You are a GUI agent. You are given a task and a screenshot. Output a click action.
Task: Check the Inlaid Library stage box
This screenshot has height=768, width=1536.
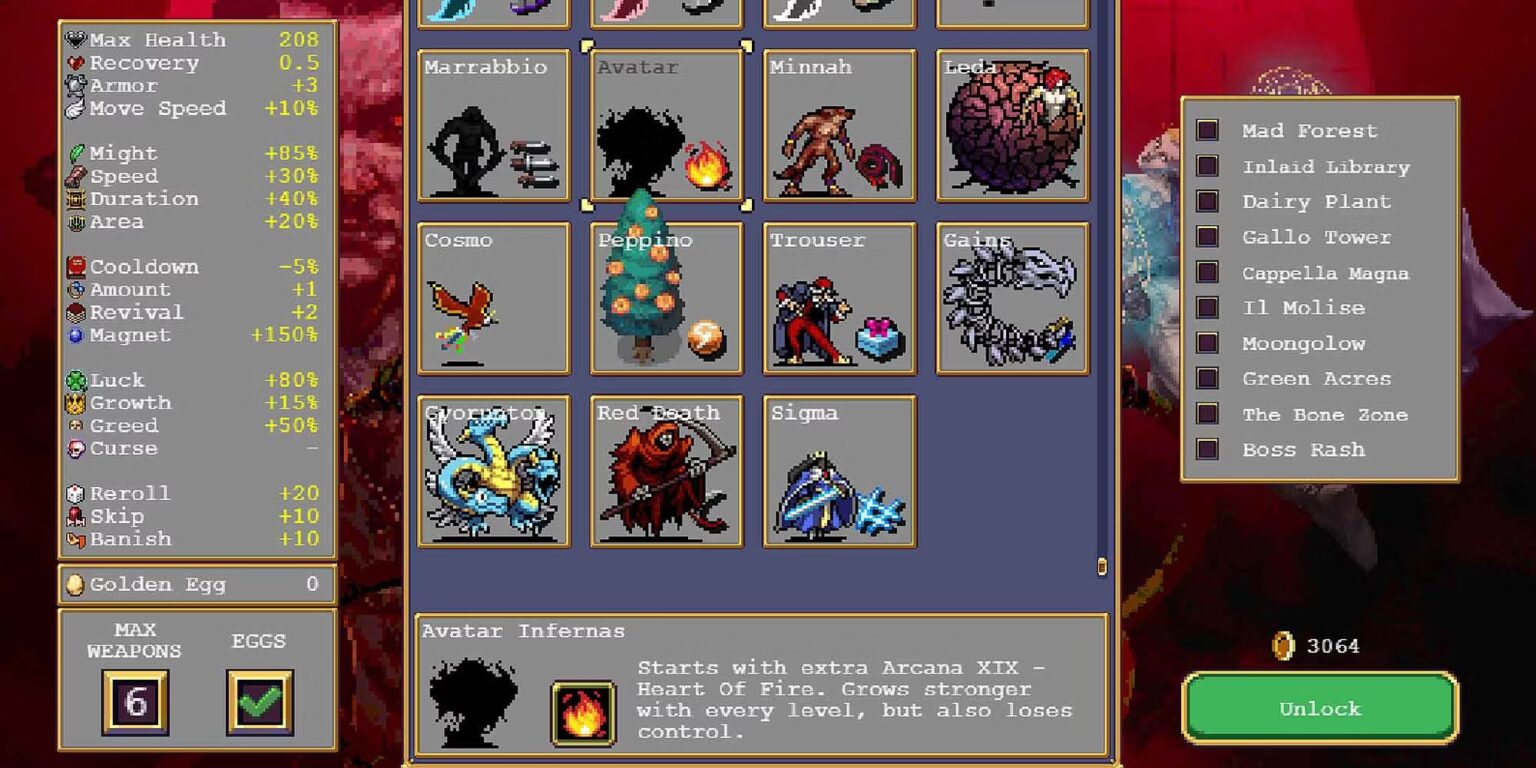tap(1208, 166)
